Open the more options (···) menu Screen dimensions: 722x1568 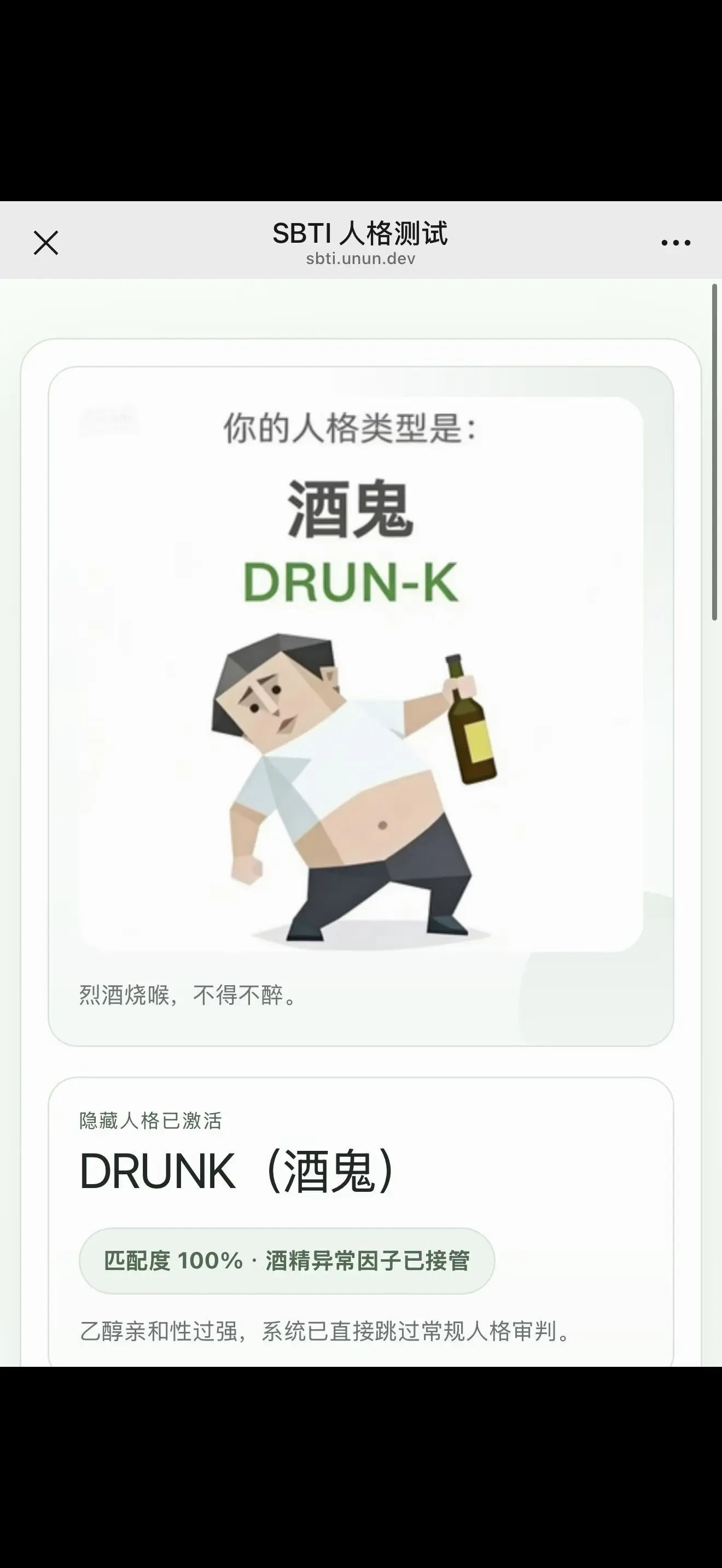point(676,243)
